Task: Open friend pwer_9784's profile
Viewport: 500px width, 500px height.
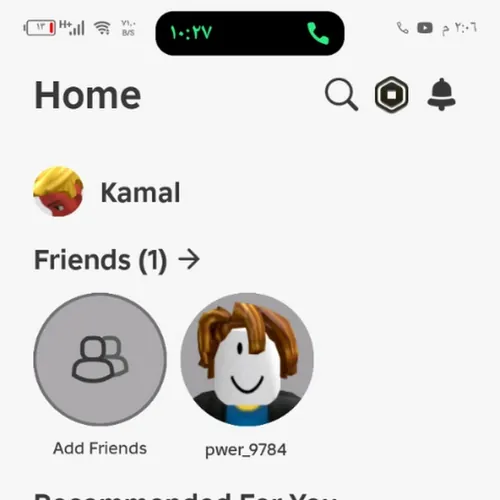Action: pyautogui.click(x=247, y=359)
